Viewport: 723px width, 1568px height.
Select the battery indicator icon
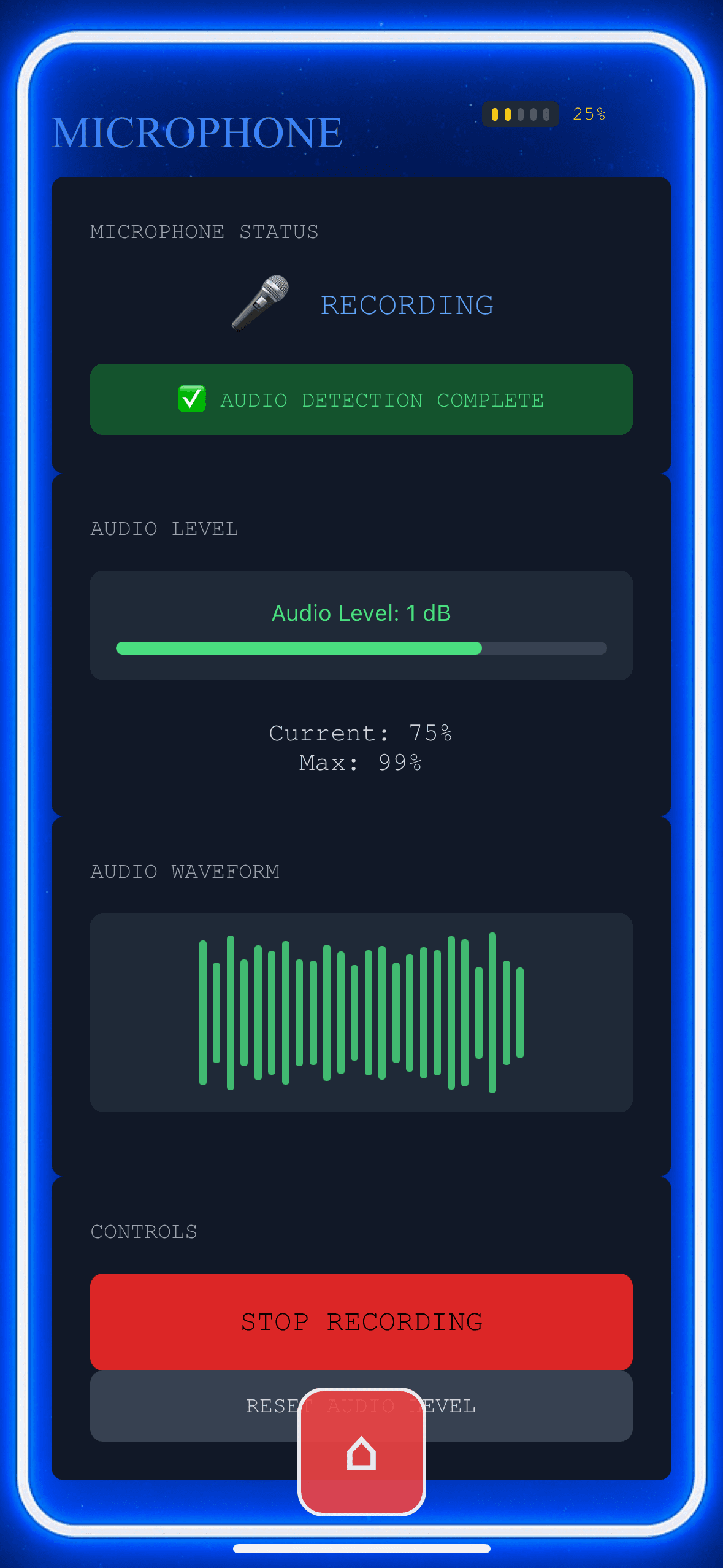click(x=520, y=113)
